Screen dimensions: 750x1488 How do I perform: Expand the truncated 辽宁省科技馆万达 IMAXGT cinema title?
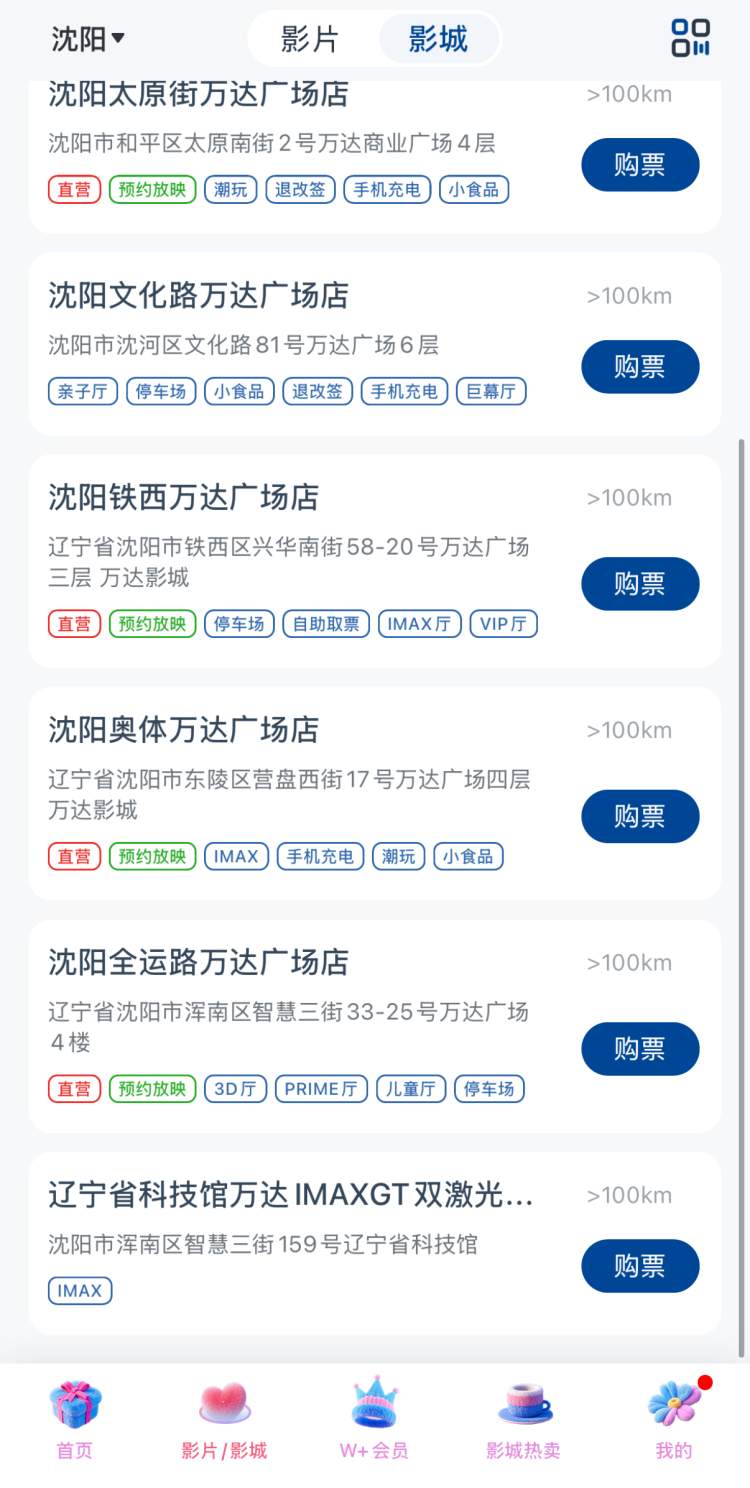tap(290, 1195)
